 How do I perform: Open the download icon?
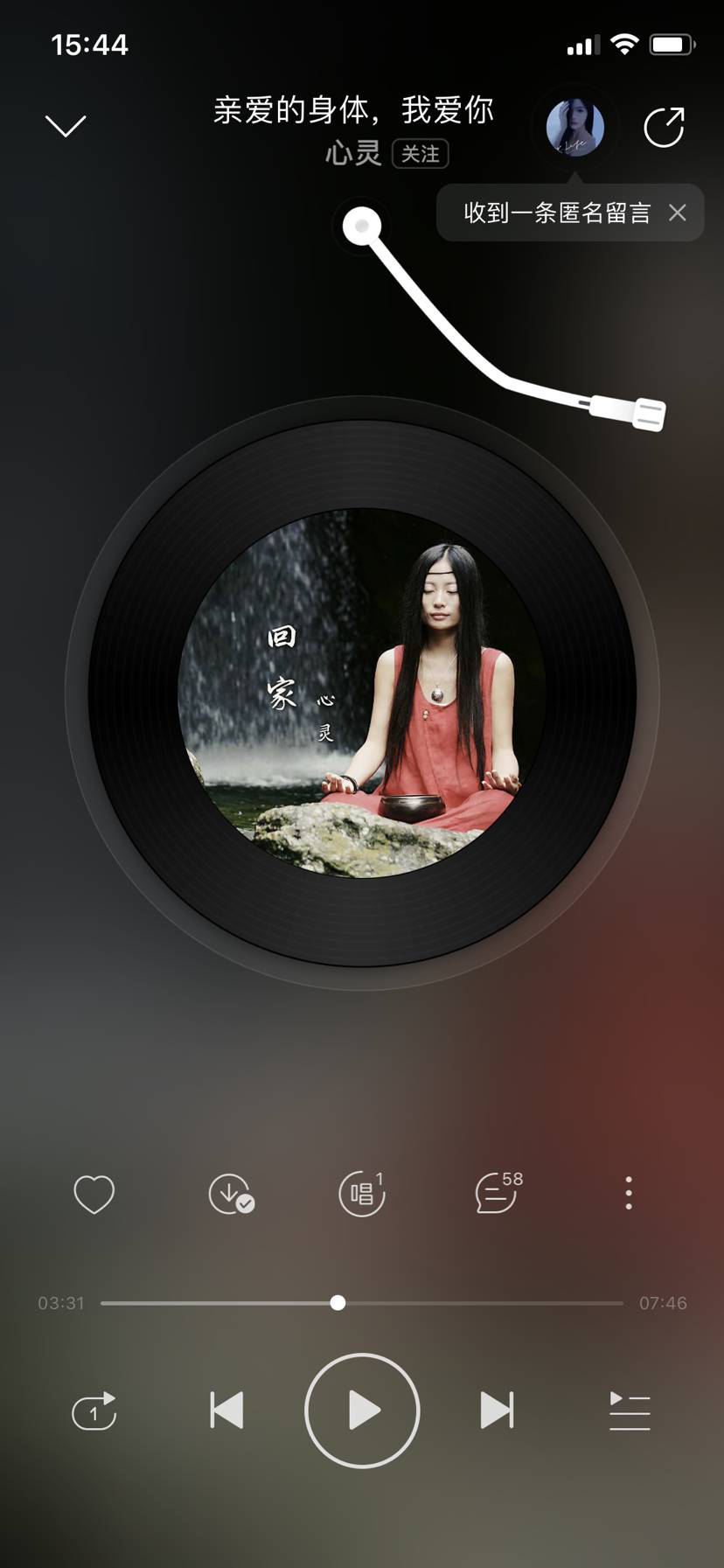pos(230,1194)
